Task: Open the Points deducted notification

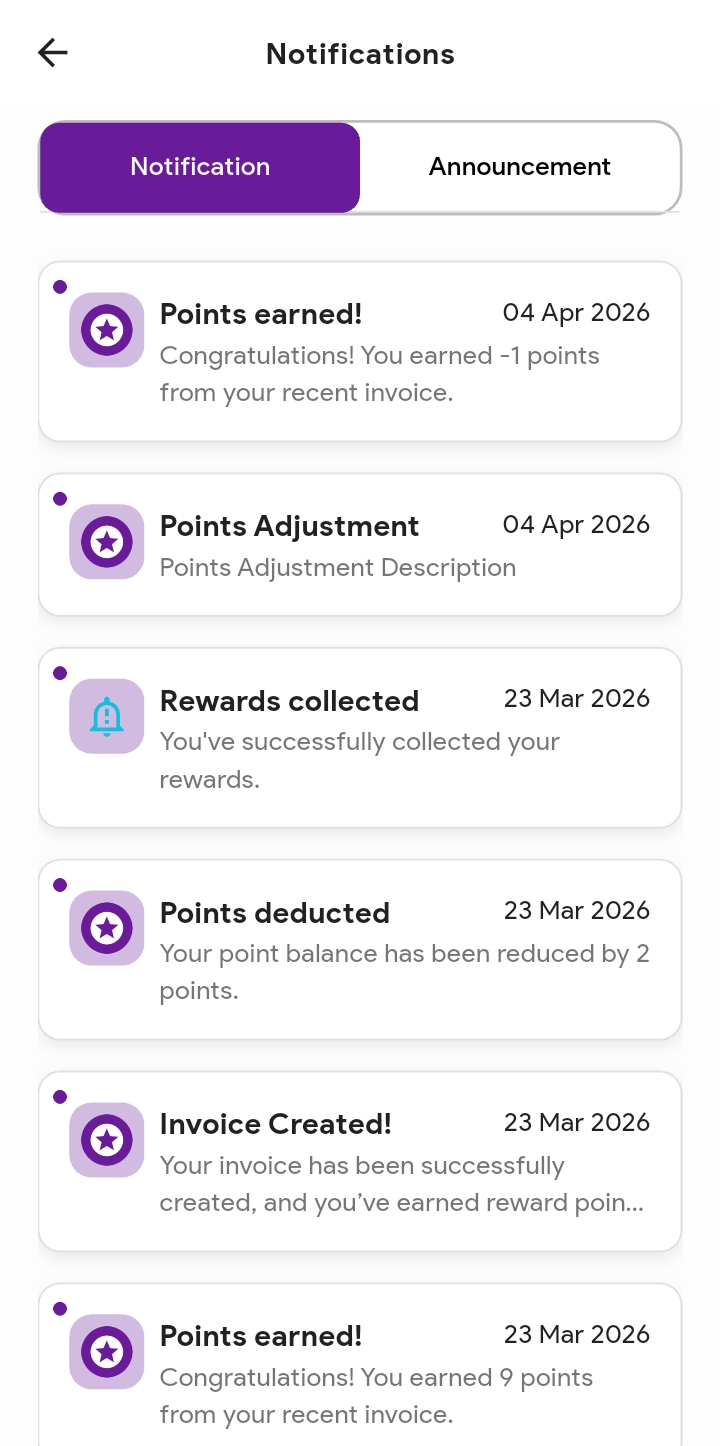Action: [360, 950]
